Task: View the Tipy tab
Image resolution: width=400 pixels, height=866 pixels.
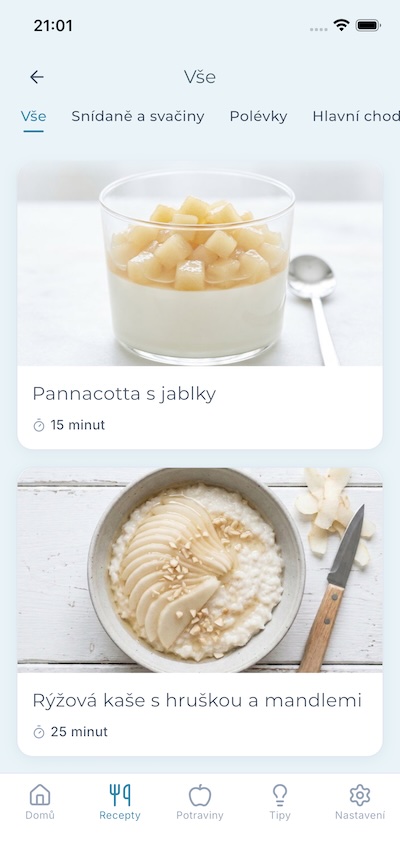Action: pyautogui.click(x=280, y=802)
